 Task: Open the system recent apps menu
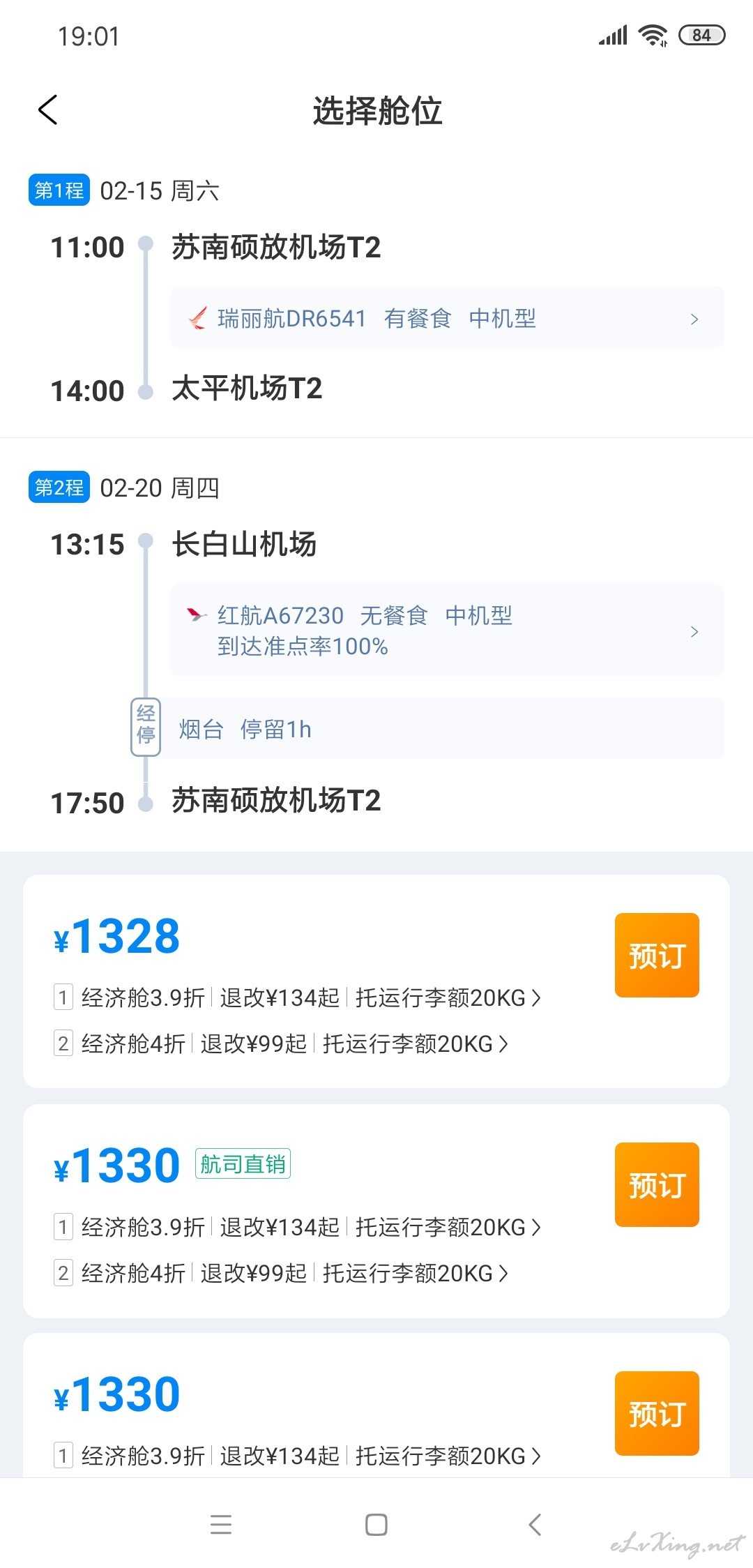coord(221,1525)
